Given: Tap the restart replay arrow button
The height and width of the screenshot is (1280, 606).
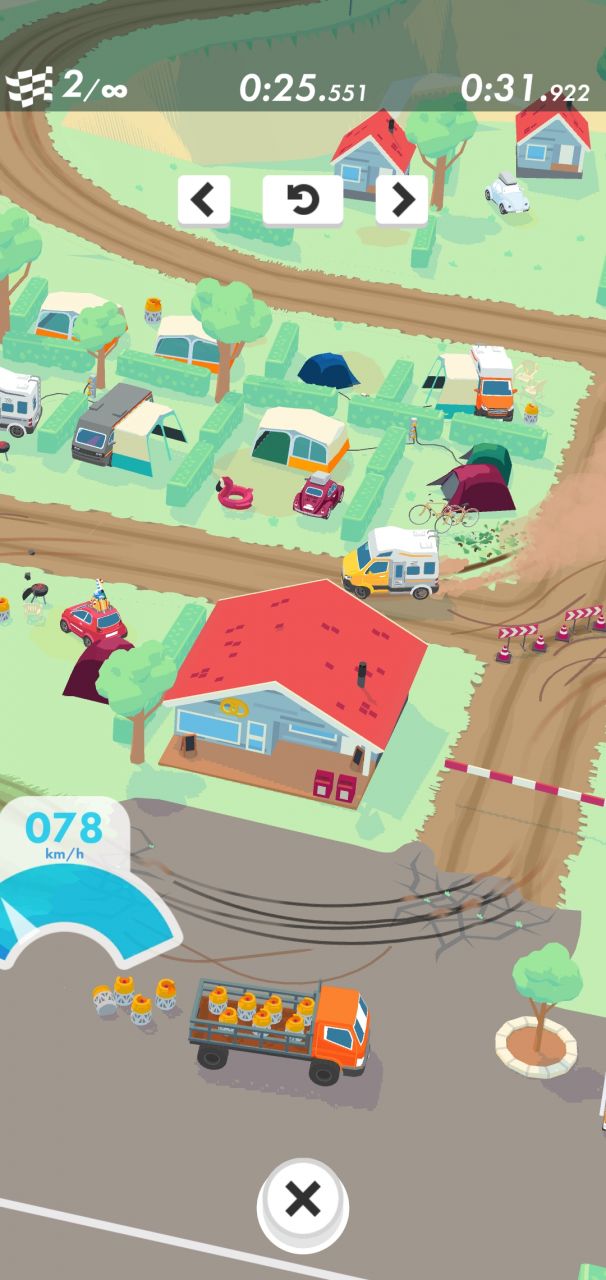Looking at the screenshot, I should click(302, 200).
